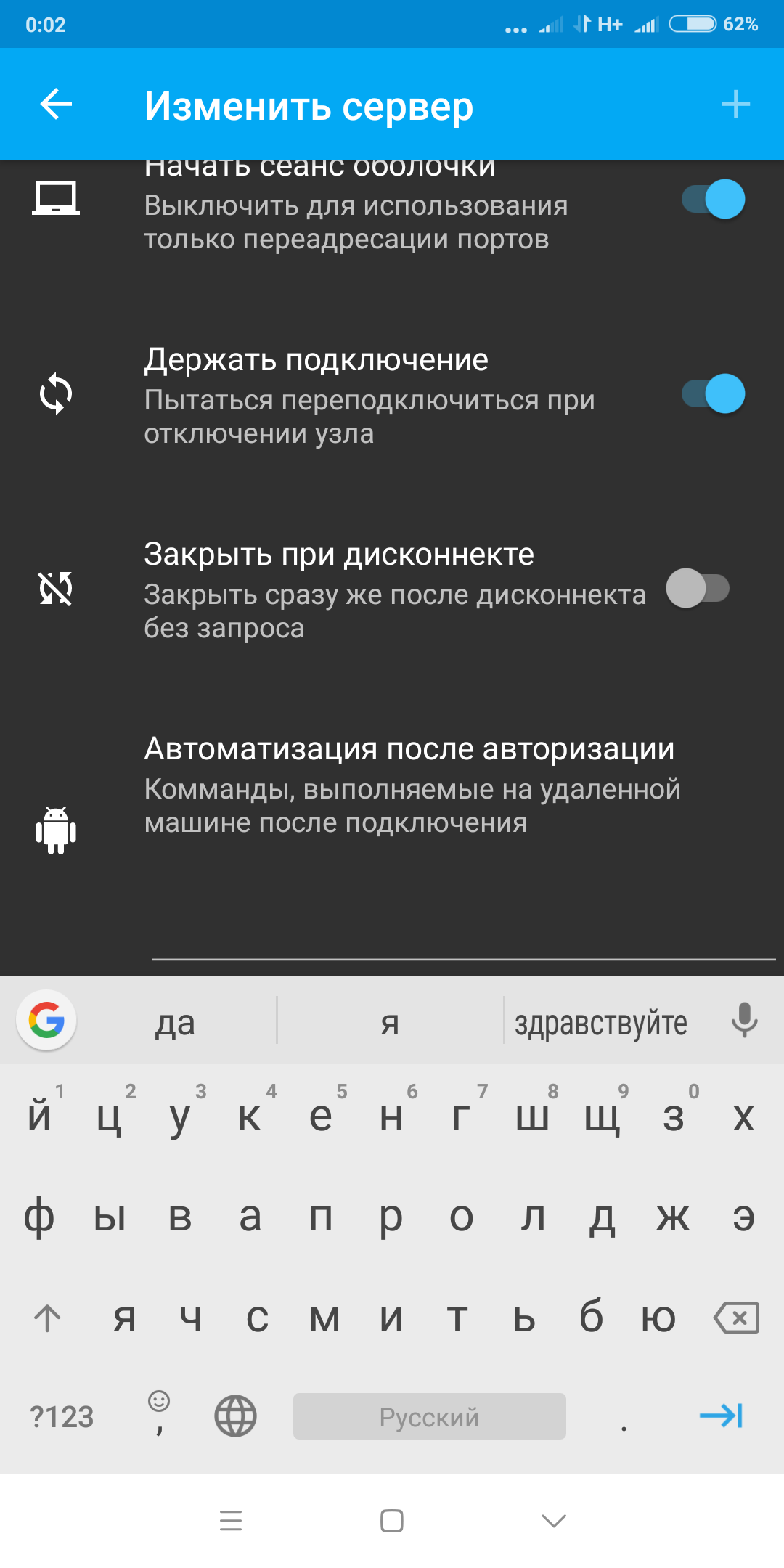Tap the Shift key on the keyboard

pos(47,1318)
